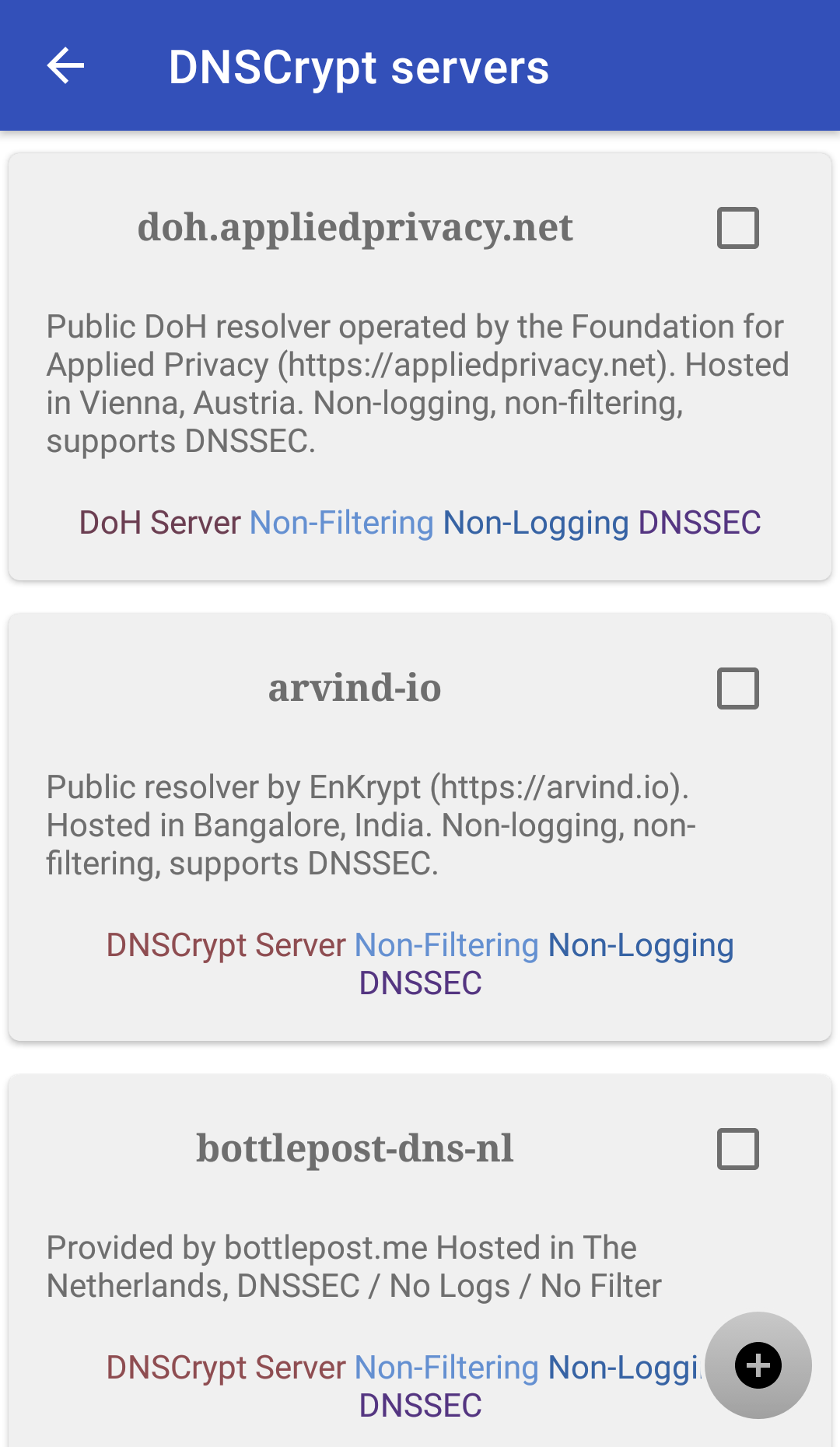Go back from DNSCrypt servers
The height and width of the screenshot is (1447, 840).
(x=65, y=65)
